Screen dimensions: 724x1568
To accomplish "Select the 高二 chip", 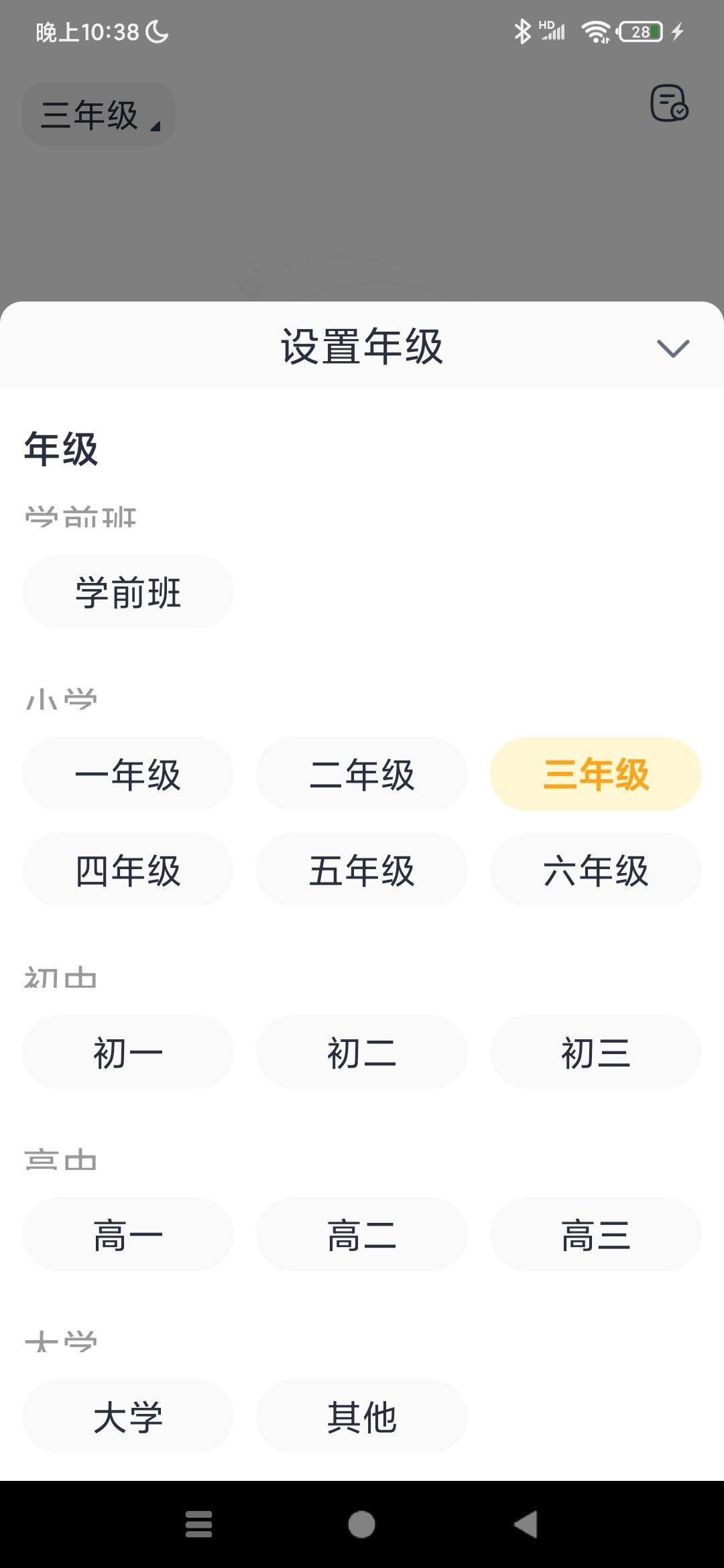I will [x=362, y=1234].
